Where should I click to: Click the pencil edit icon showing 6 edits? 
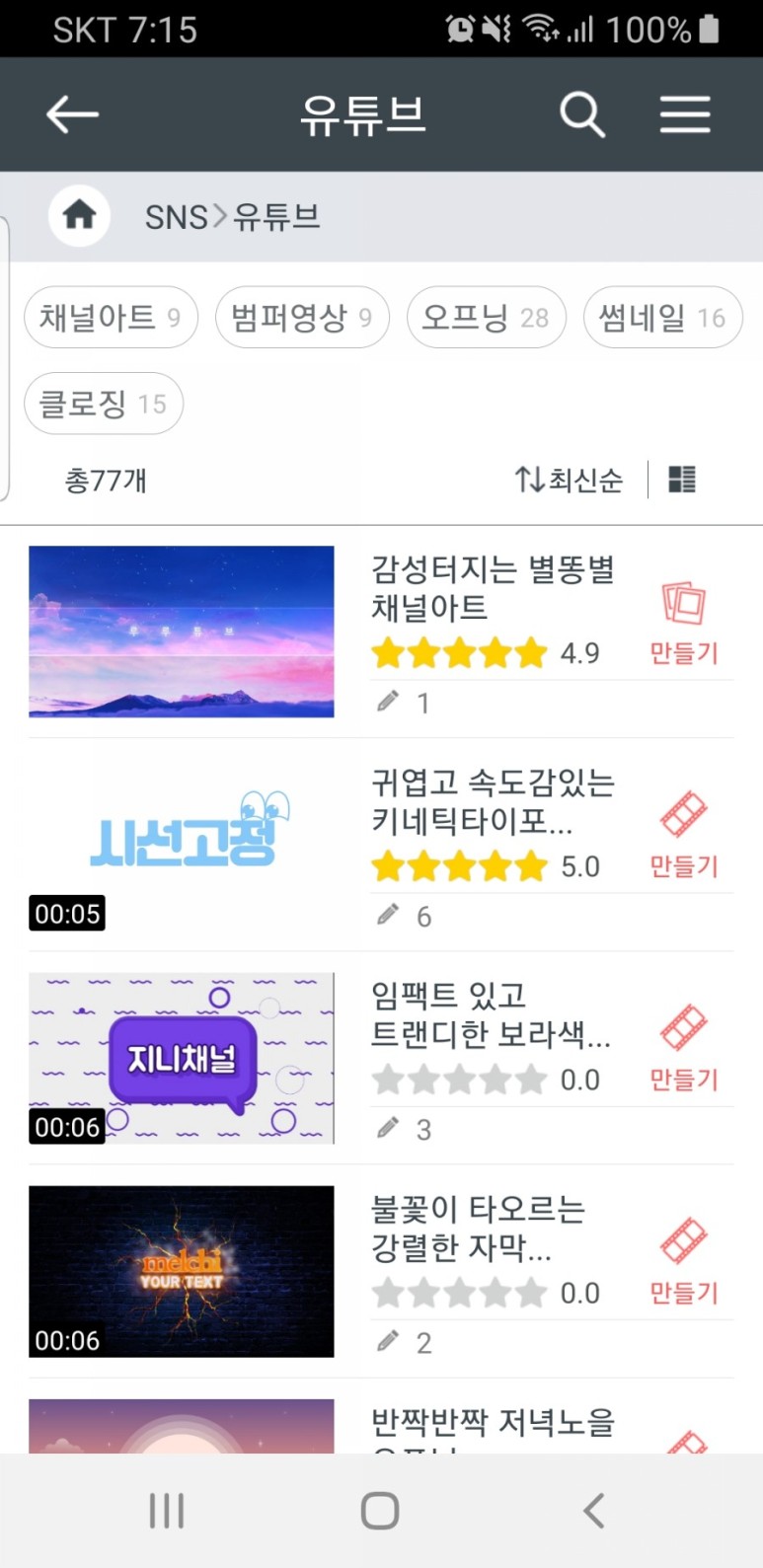[388, 914]
